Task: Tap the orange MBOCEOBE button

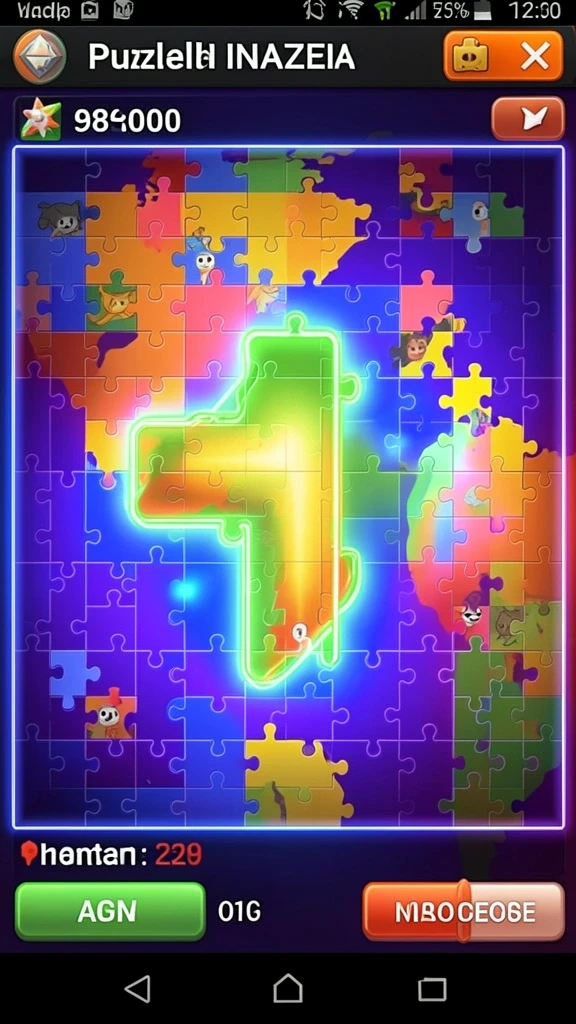Action: (464, 911)
